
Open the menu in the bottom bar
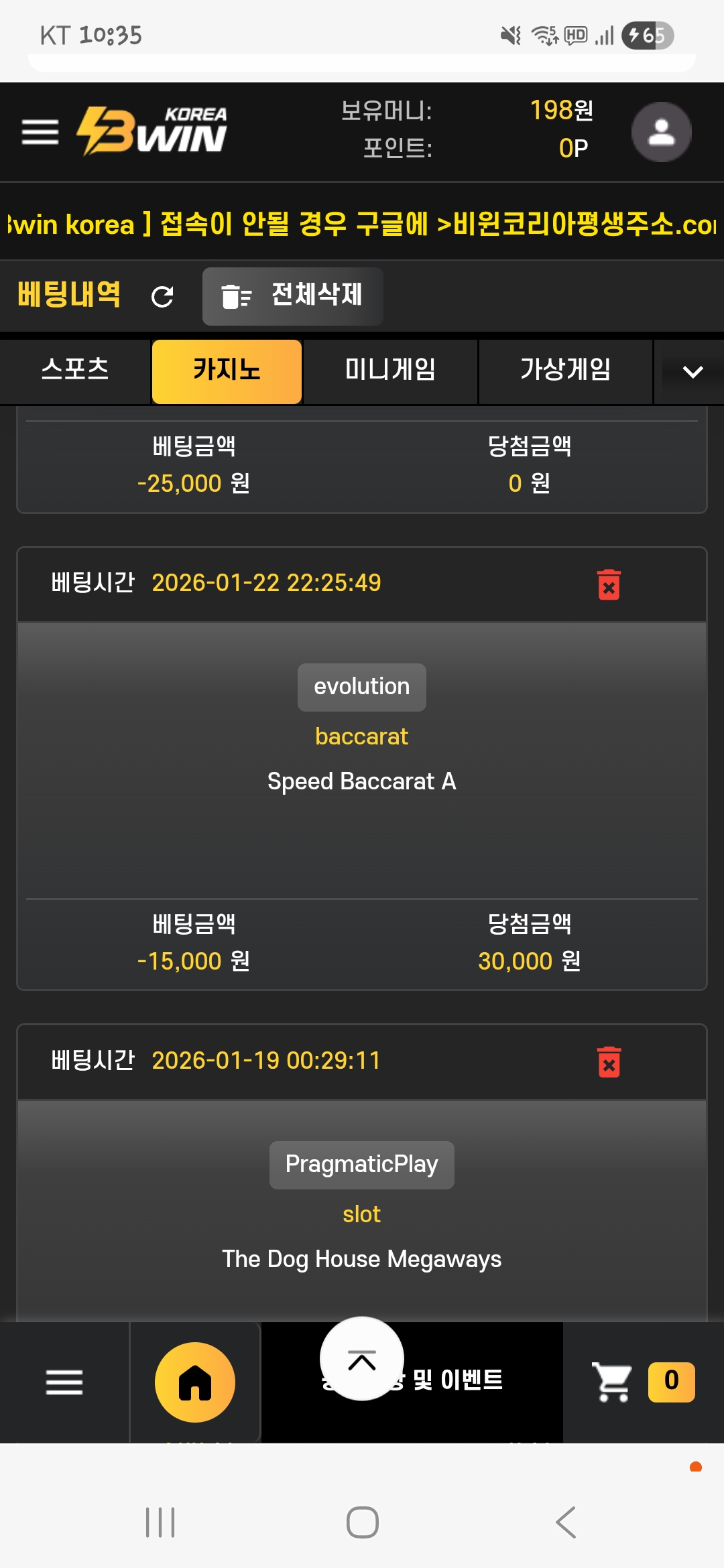64,1382
